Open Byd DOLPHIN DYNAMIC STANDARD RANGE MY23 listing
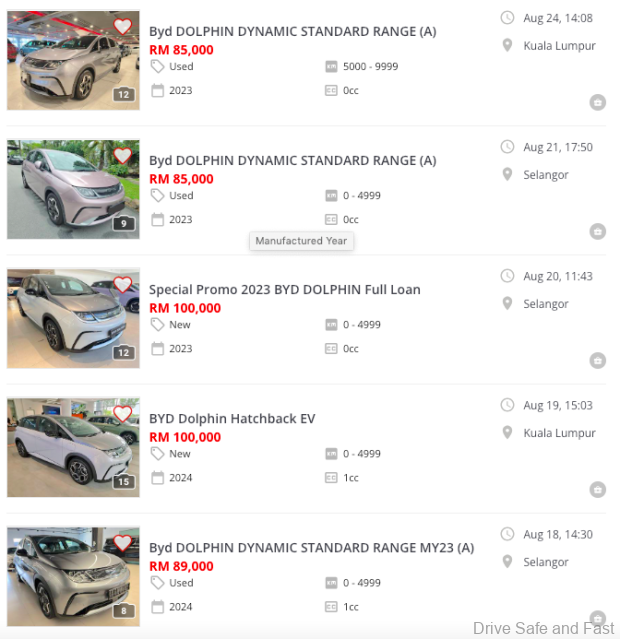This screenshot has width=620, height=639. (311, 548)
